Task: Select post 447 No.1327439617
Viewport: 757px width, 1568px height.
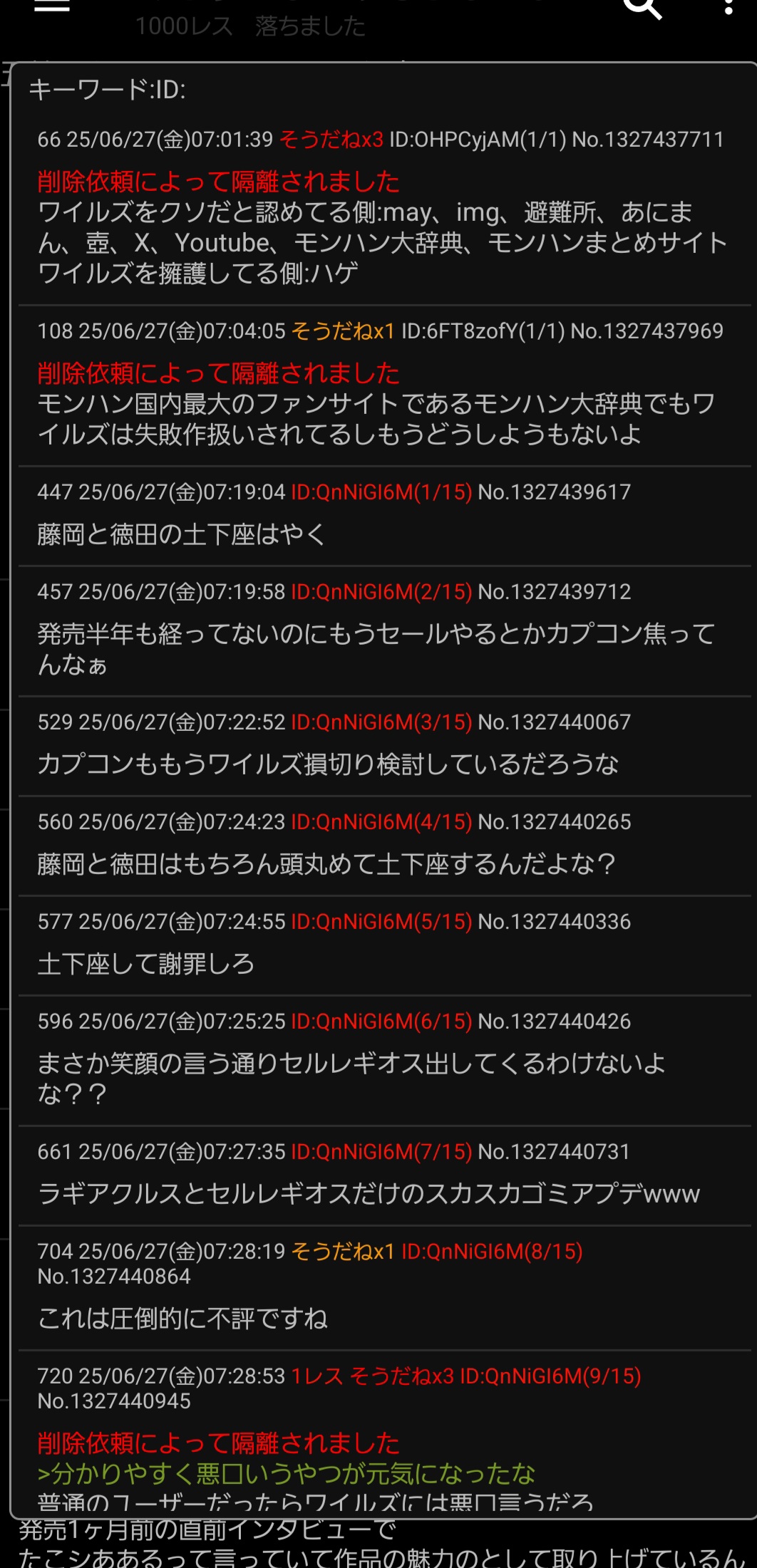Action: click(x=384, y=516)
